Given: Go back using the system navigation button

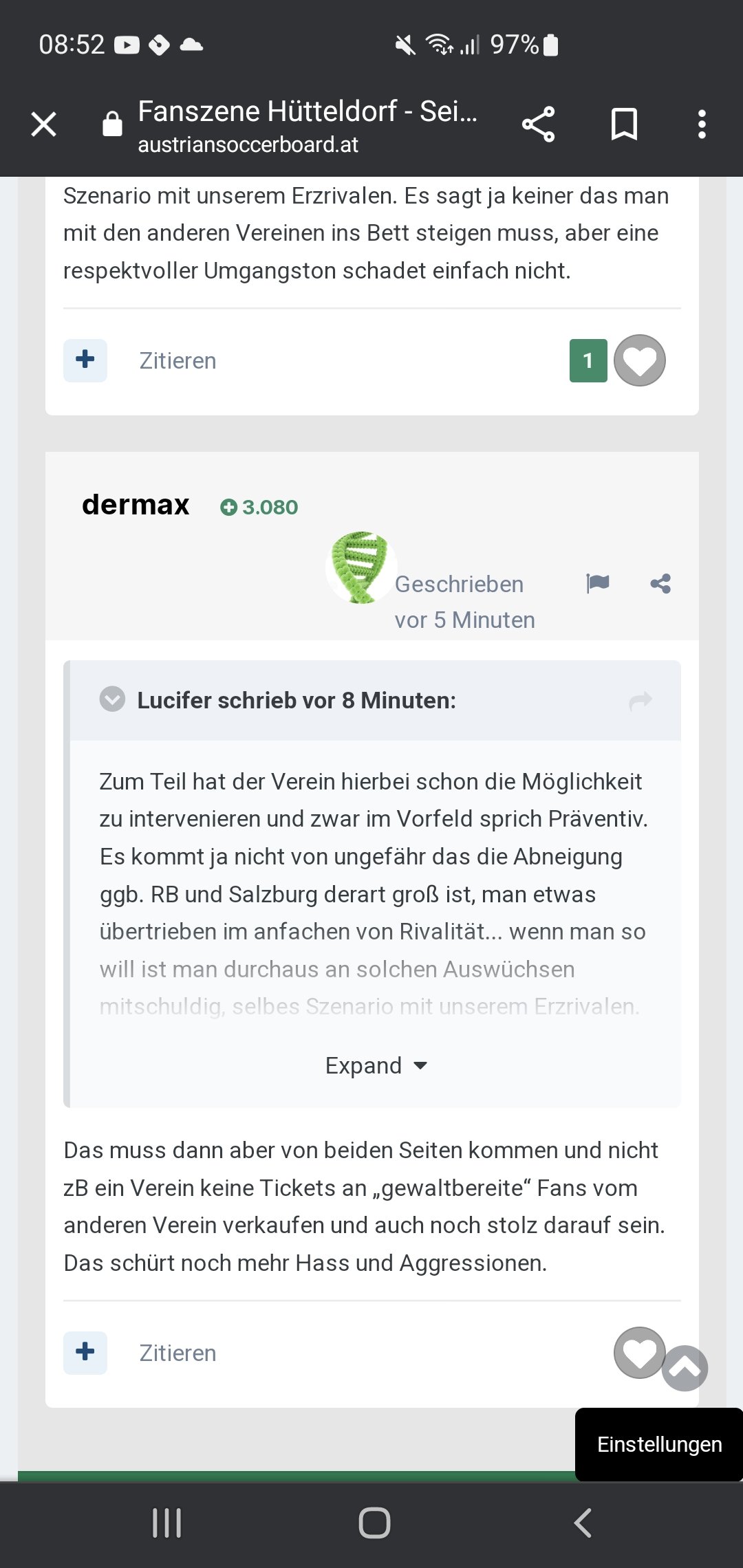Looking at the screenshot, I should point(583,1523).
